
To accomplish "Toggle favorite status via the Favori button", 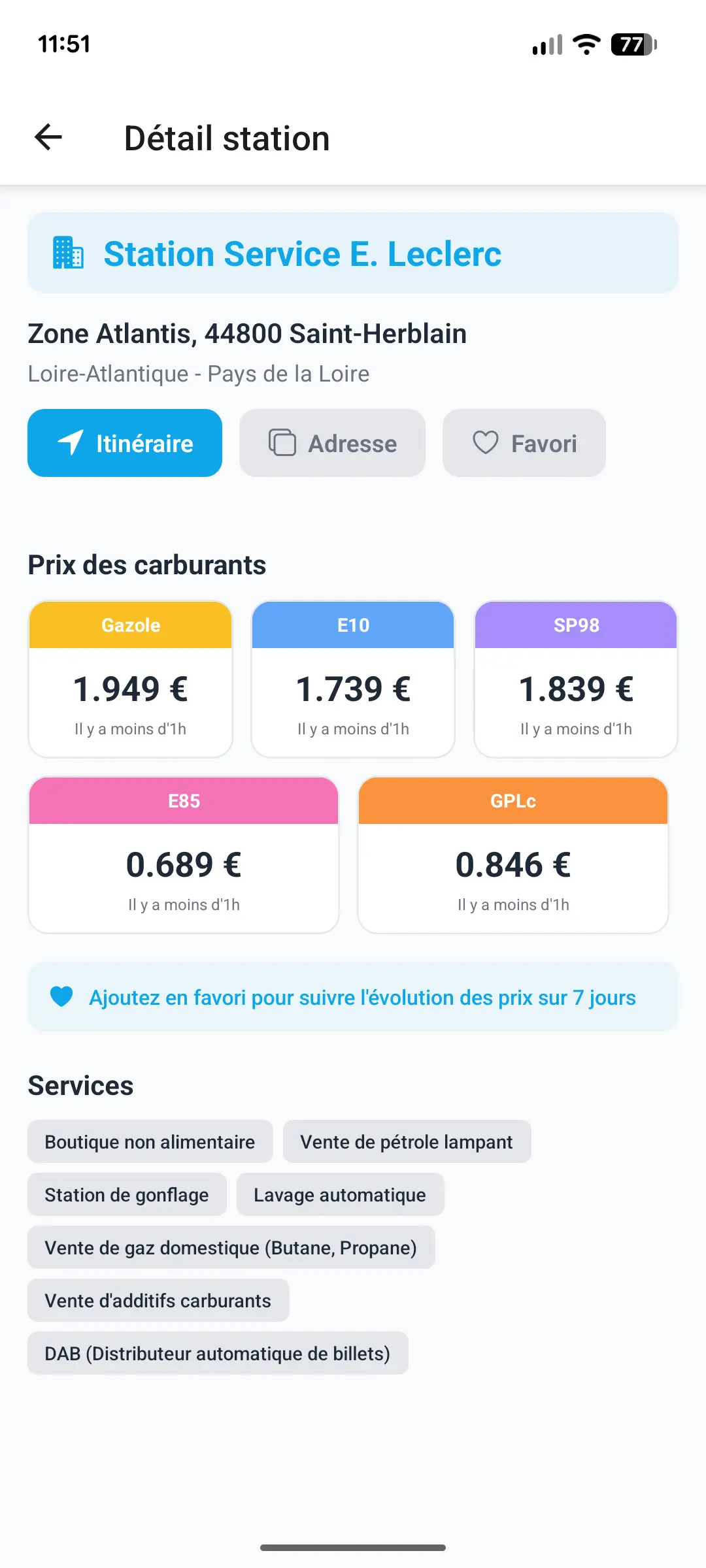I will click(x=524, y=443).
